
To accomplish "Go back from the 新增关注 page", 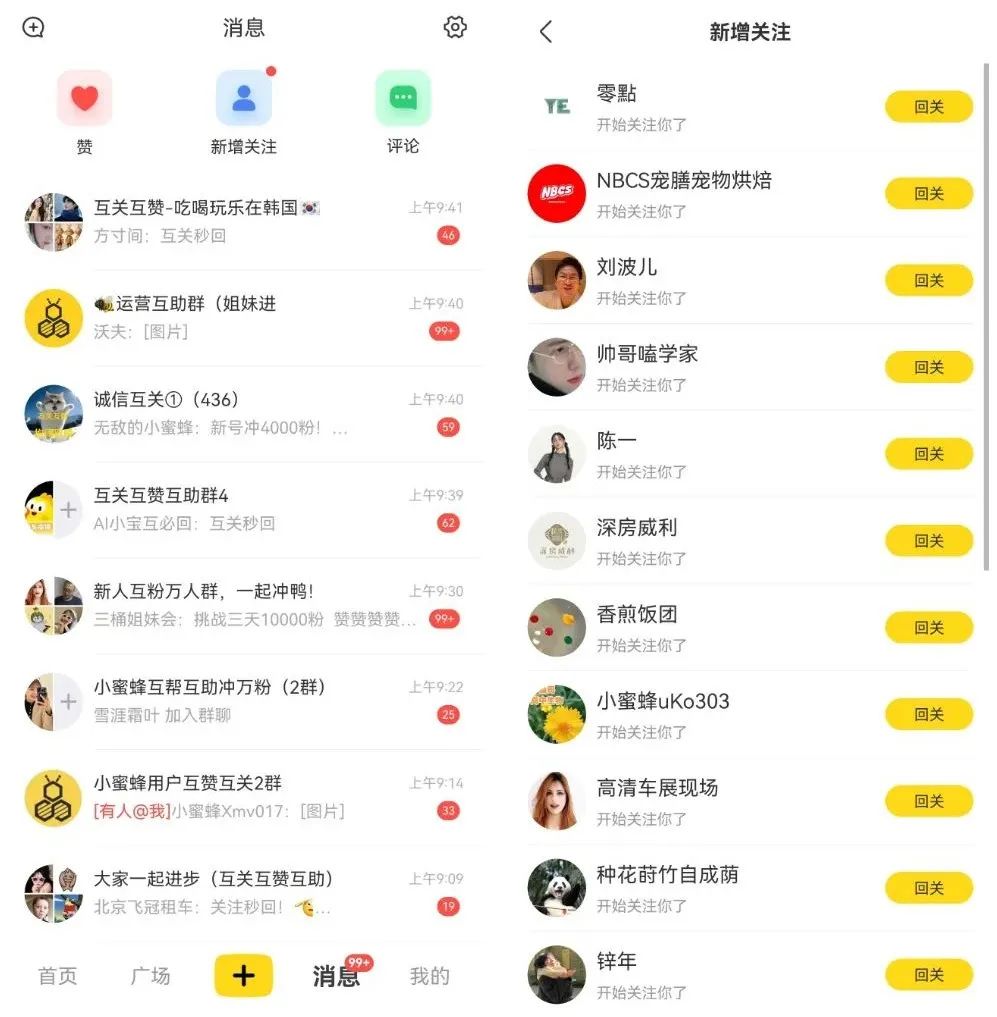I will tap(546, 32).
